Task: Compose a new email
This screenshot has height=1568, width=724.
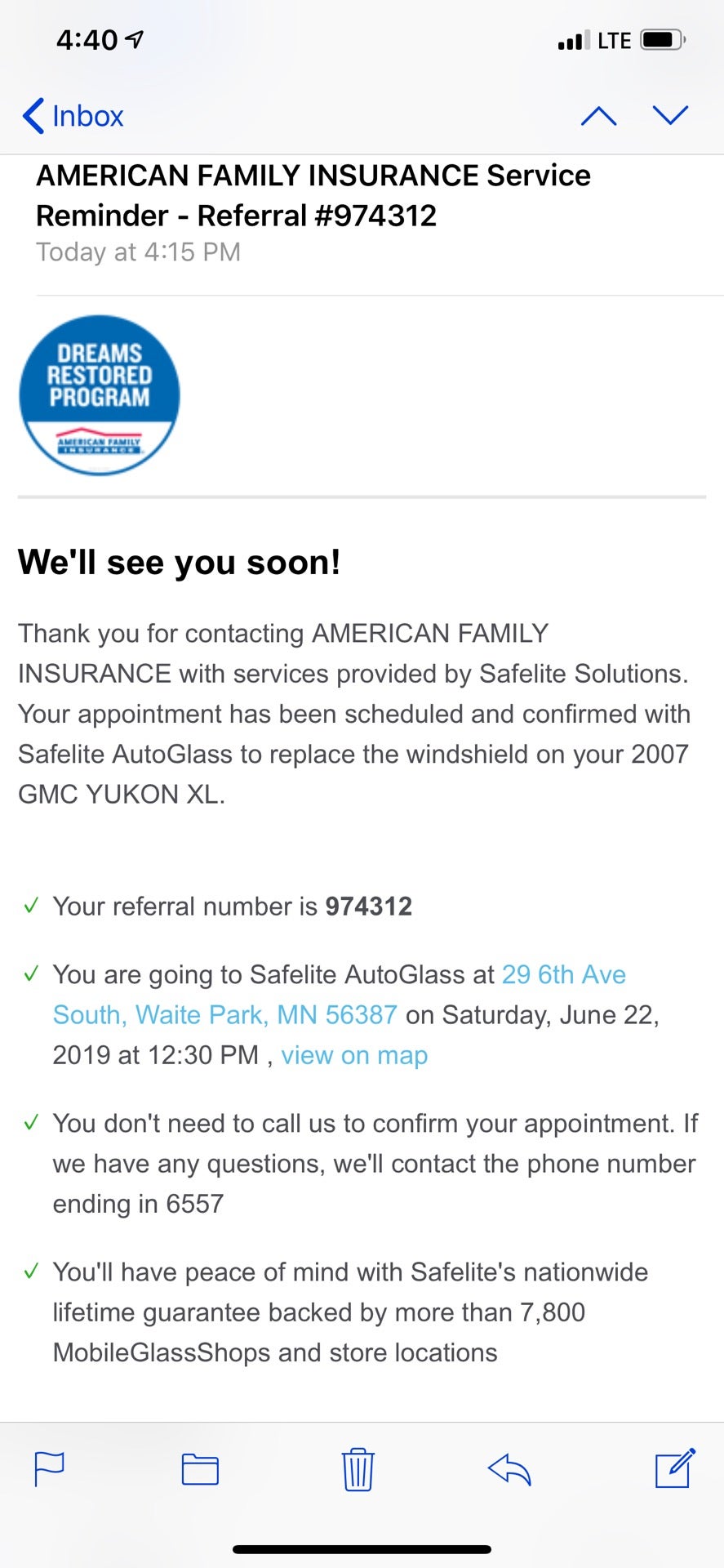Action: [x=675, y=1468]
